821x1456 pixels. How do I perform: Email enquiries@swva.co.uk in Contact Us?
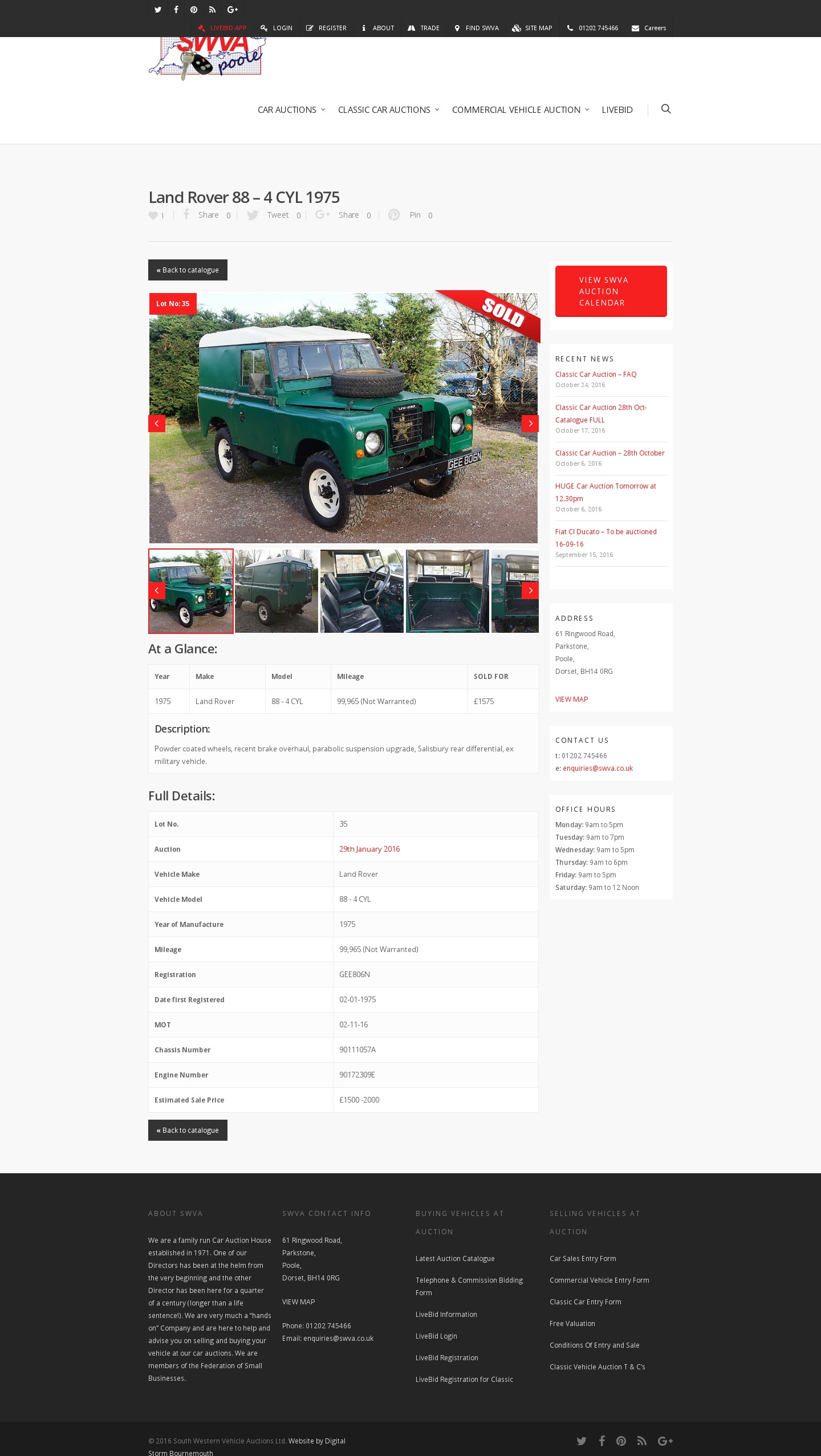point(598,768)
